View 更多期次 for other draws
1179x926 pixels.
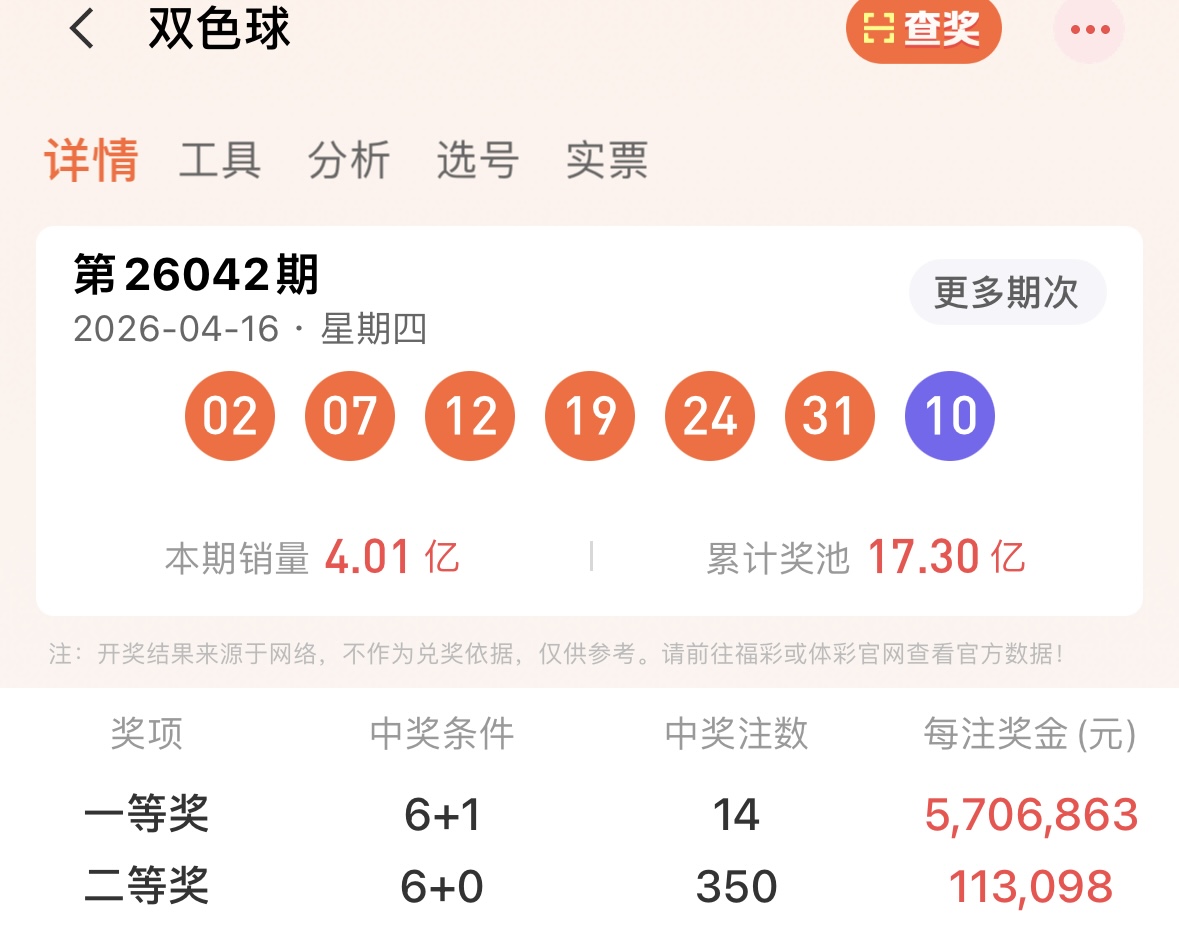1007,292
